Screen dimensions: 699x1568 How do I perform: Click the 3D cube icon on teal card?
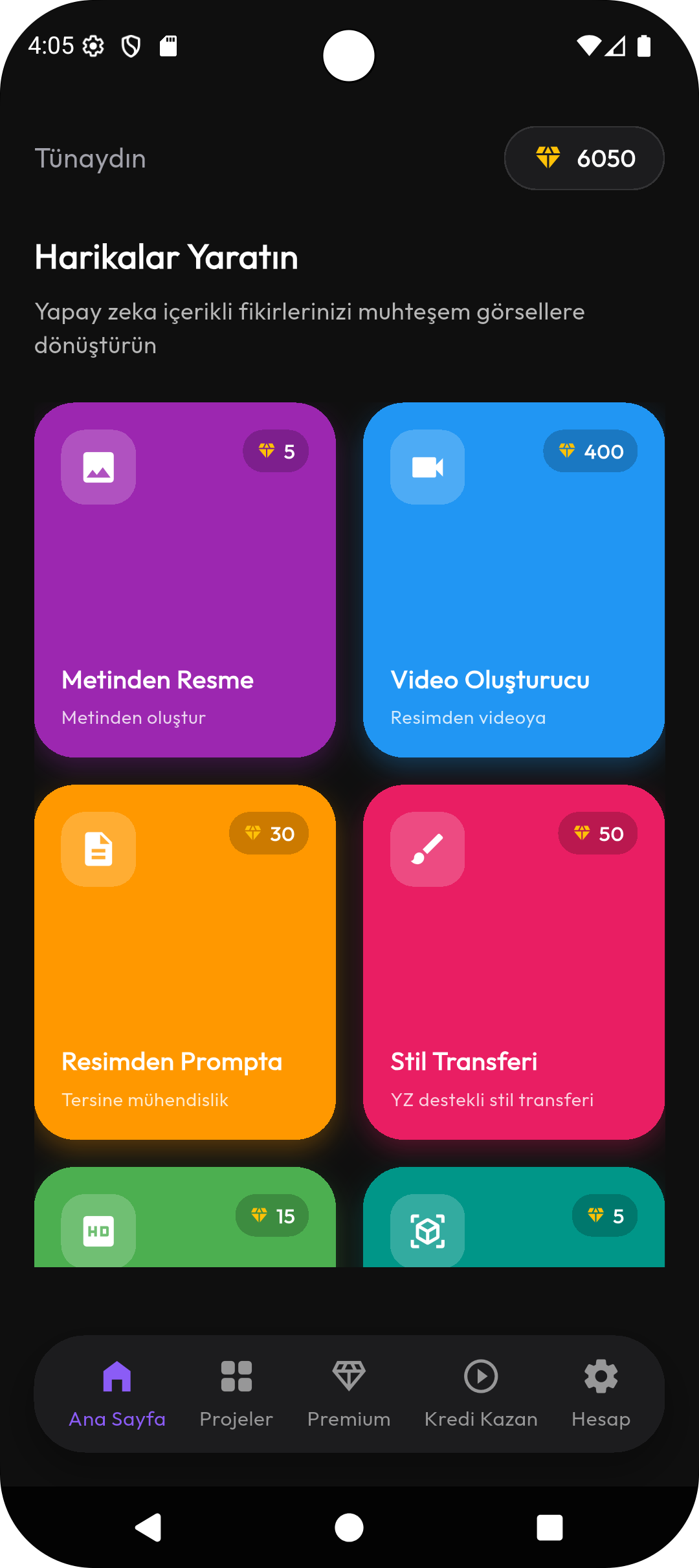click(x=427, y=1231)
